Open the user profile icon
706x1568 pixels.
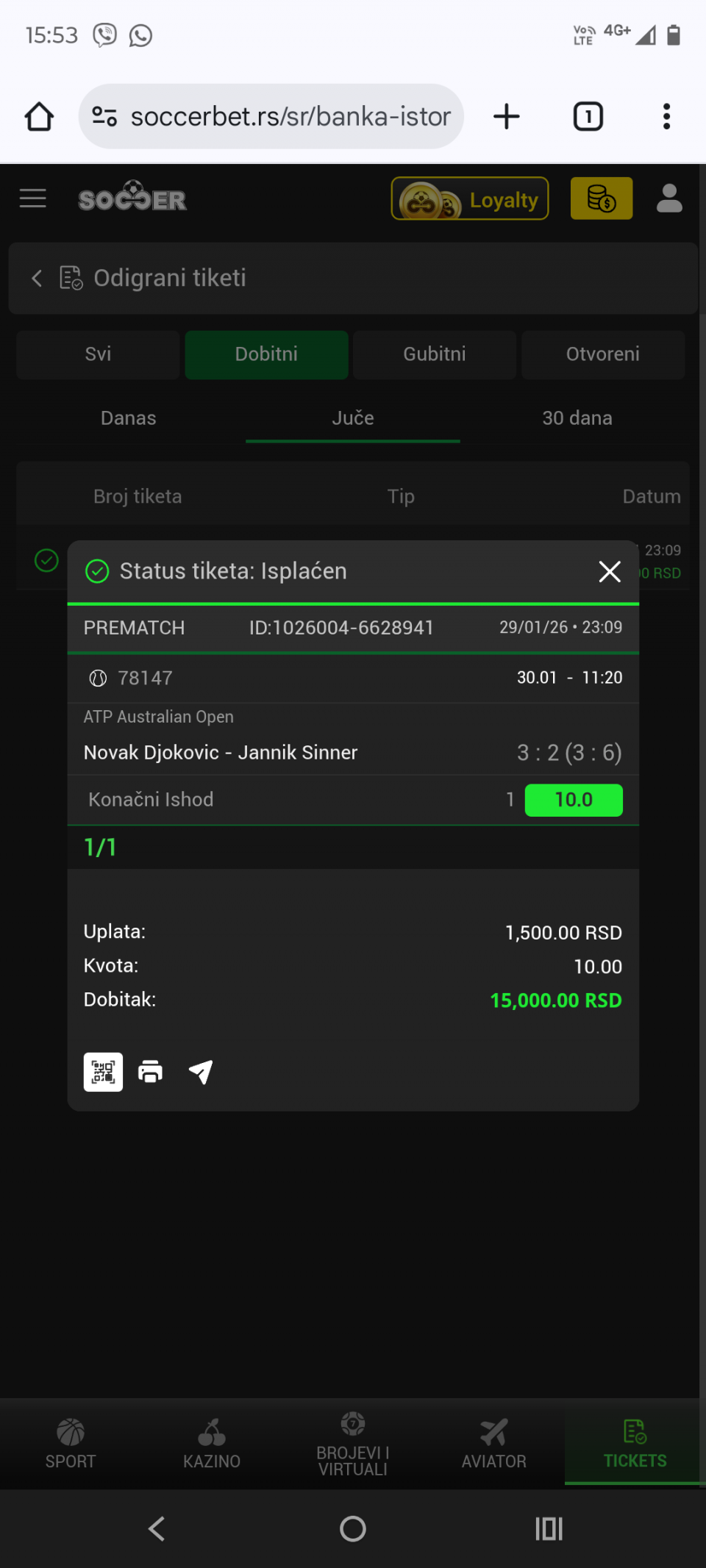coord(669,198)
